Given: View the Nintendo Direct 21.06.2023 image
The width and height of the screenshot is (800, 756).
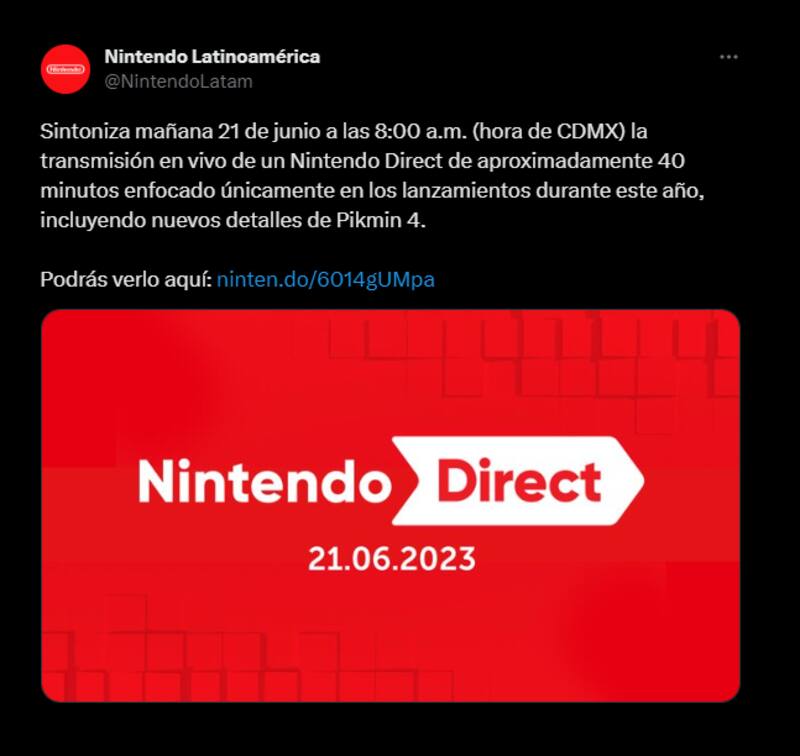Looking at the screenshot, I should (x=390, y=505).
